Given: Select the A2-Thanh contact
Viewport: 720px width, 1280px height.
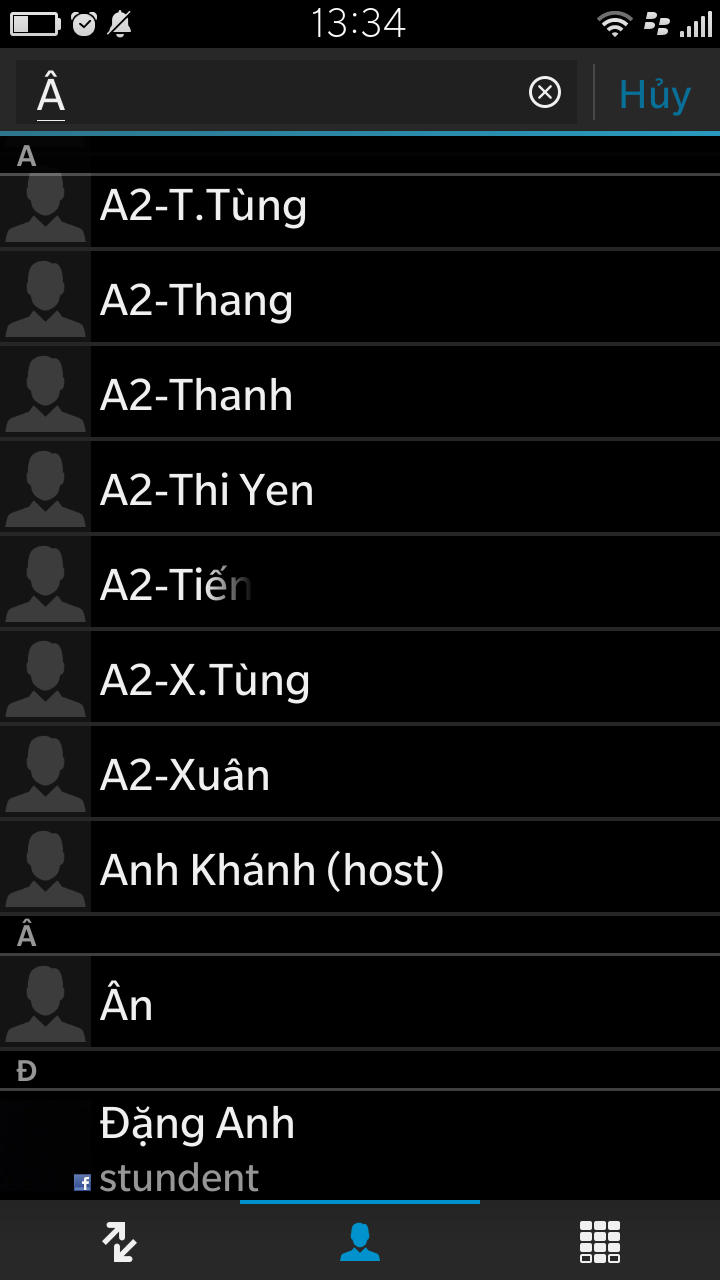Looking at the screenshot, I should coord(360,394).
